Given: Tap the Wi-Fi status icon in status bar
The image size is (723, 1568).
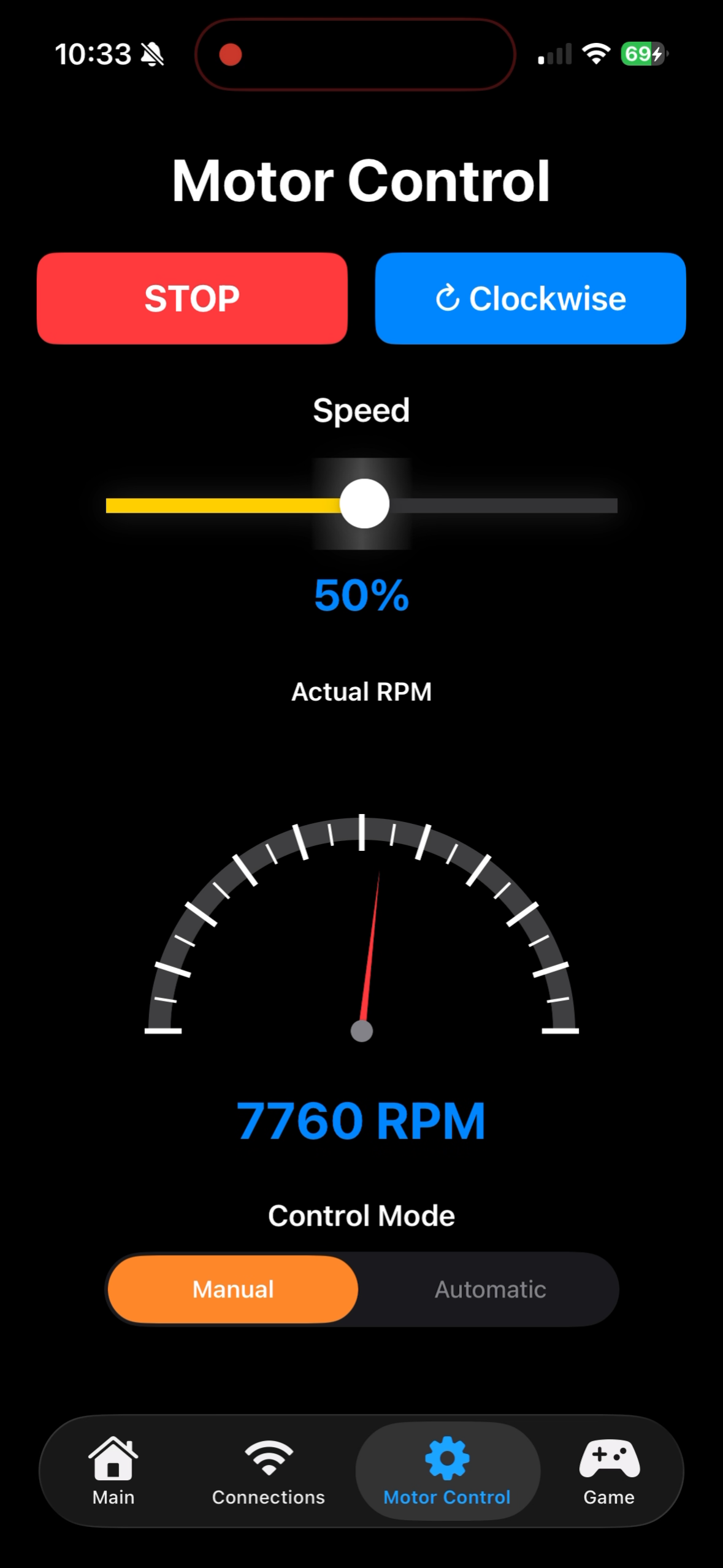Looking at the screenshot, I should pos(595,54).
